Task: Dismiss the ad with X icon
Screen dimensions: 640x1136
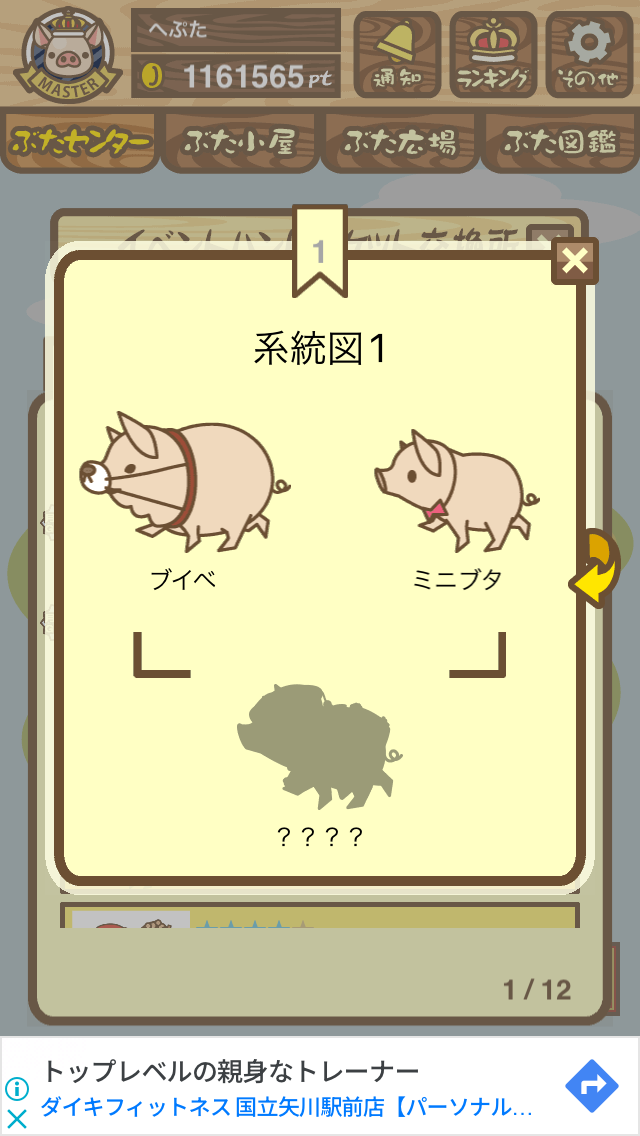Action: coord(16,1119)
